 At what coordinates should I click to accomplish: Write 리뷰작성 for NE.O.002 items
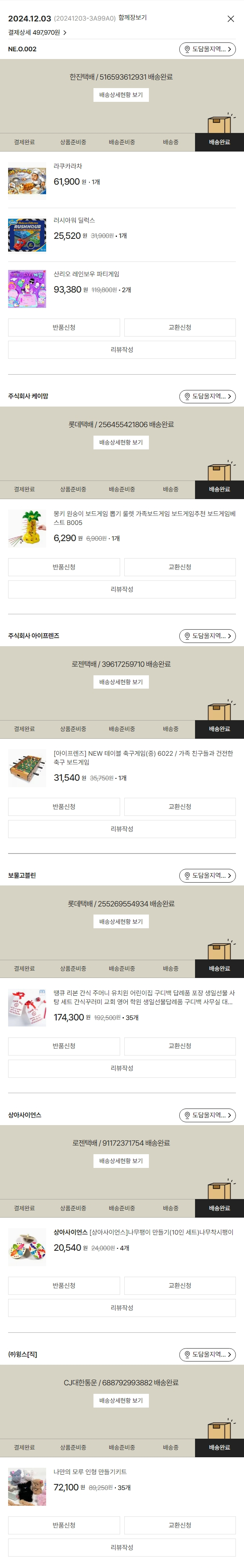122,350
